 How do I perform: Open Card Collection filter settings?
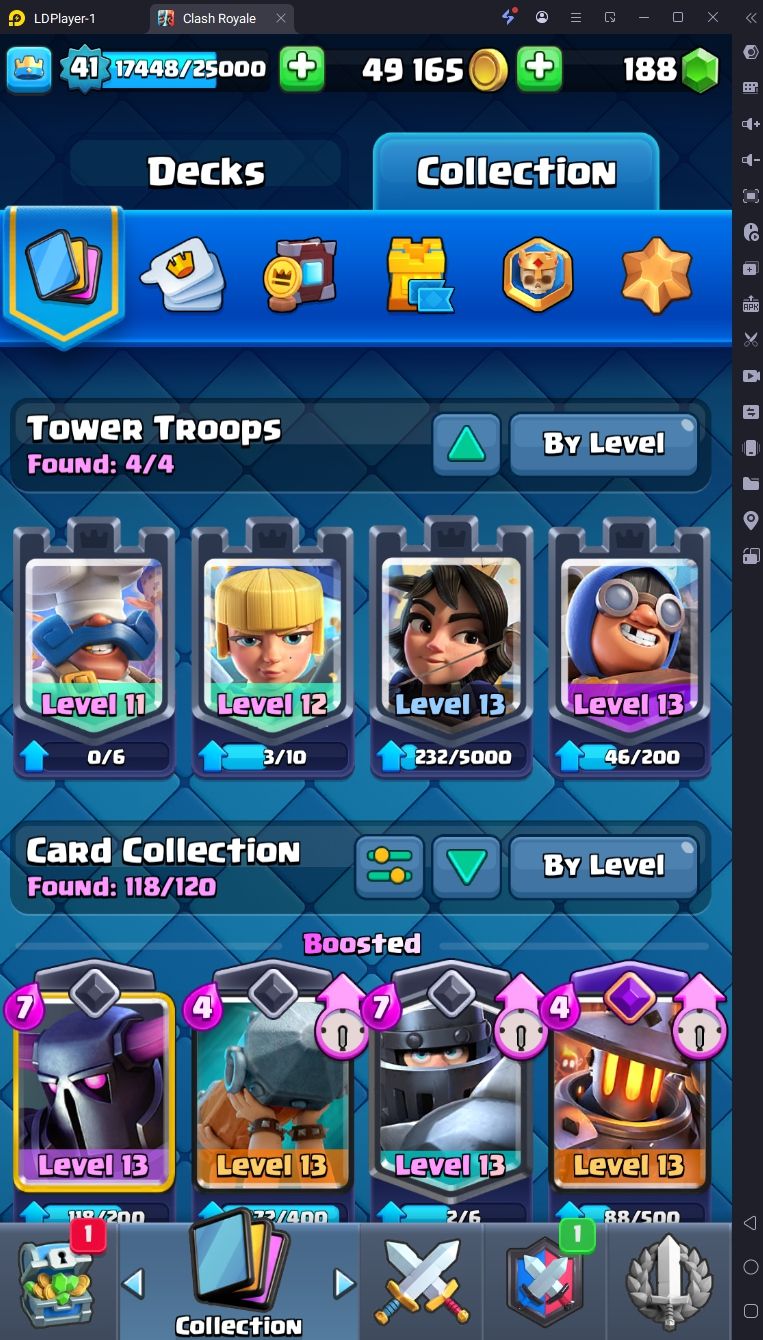(388, 866)
